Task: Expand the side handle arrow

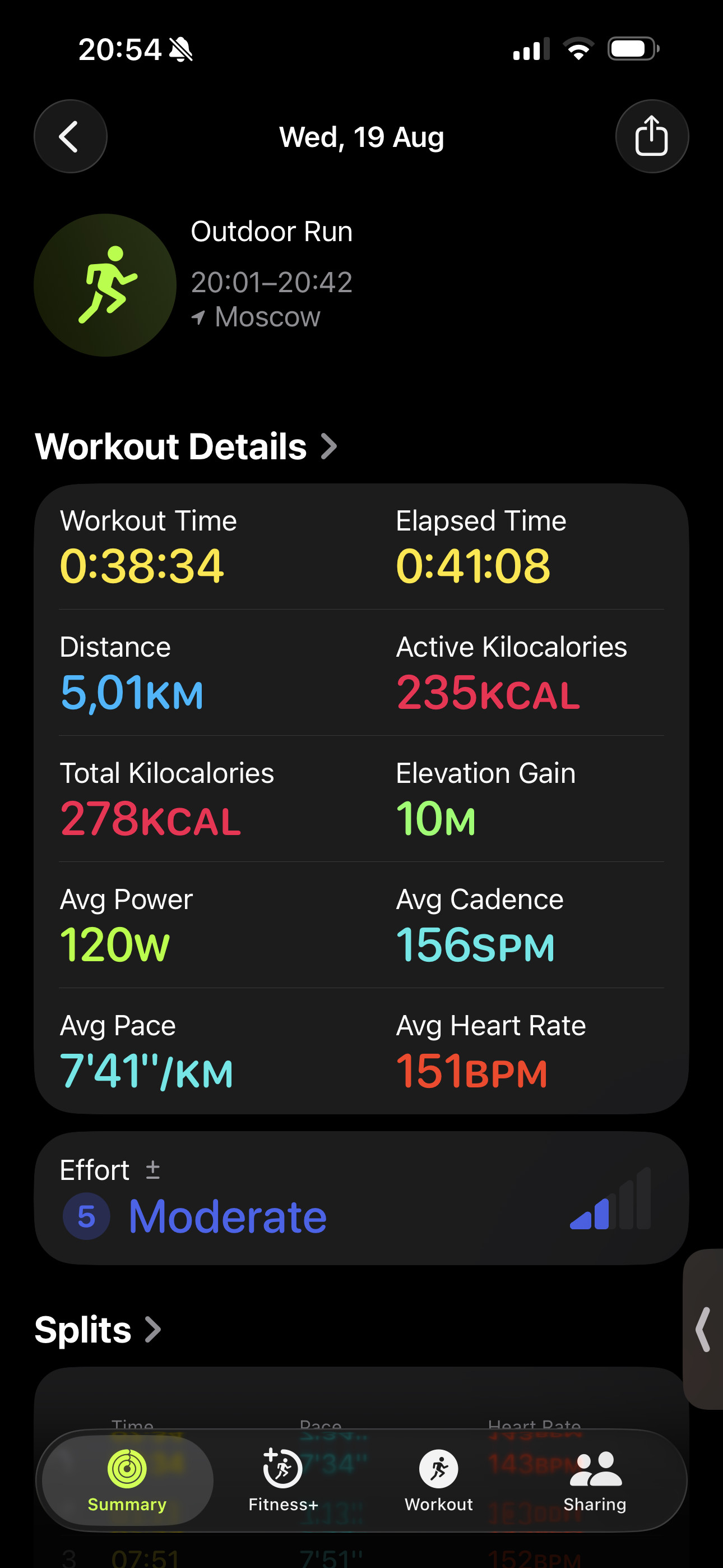Action: tap(703, 1330)
